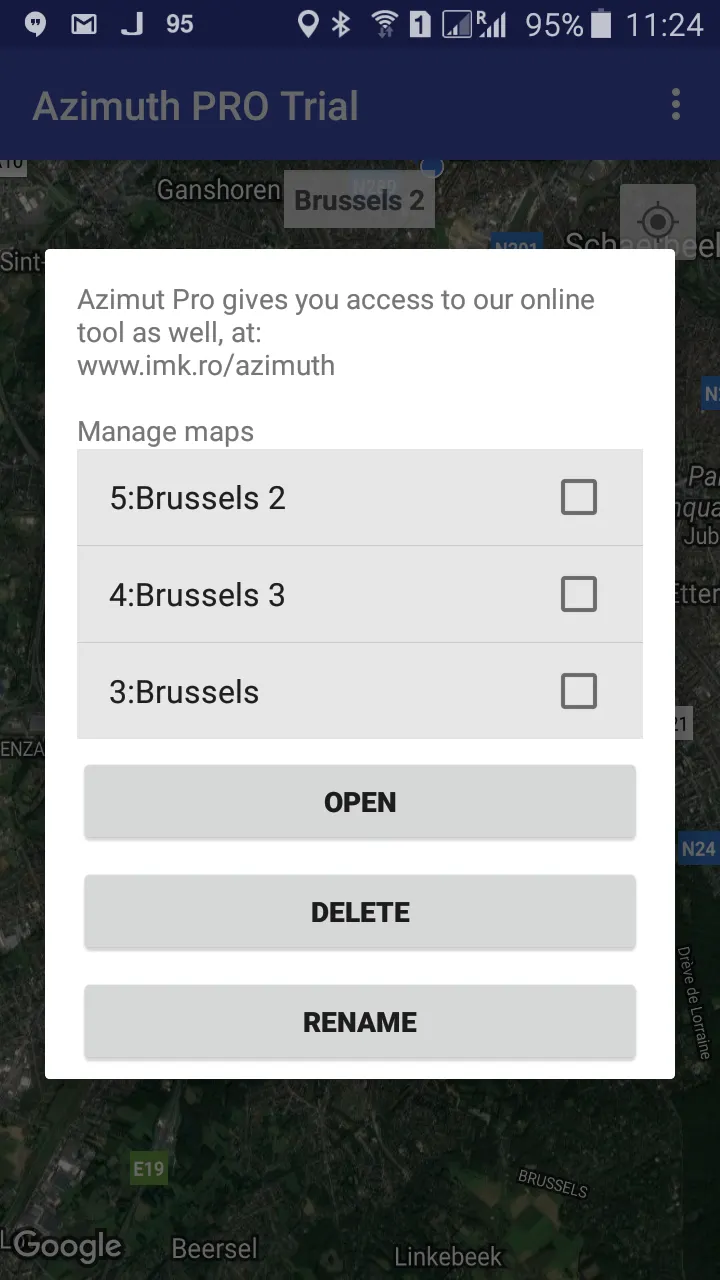This screenshot has height=1280, width=720.
Task: Select the 4:Brussels 3 checkbox
Action: tap(579, 594)
